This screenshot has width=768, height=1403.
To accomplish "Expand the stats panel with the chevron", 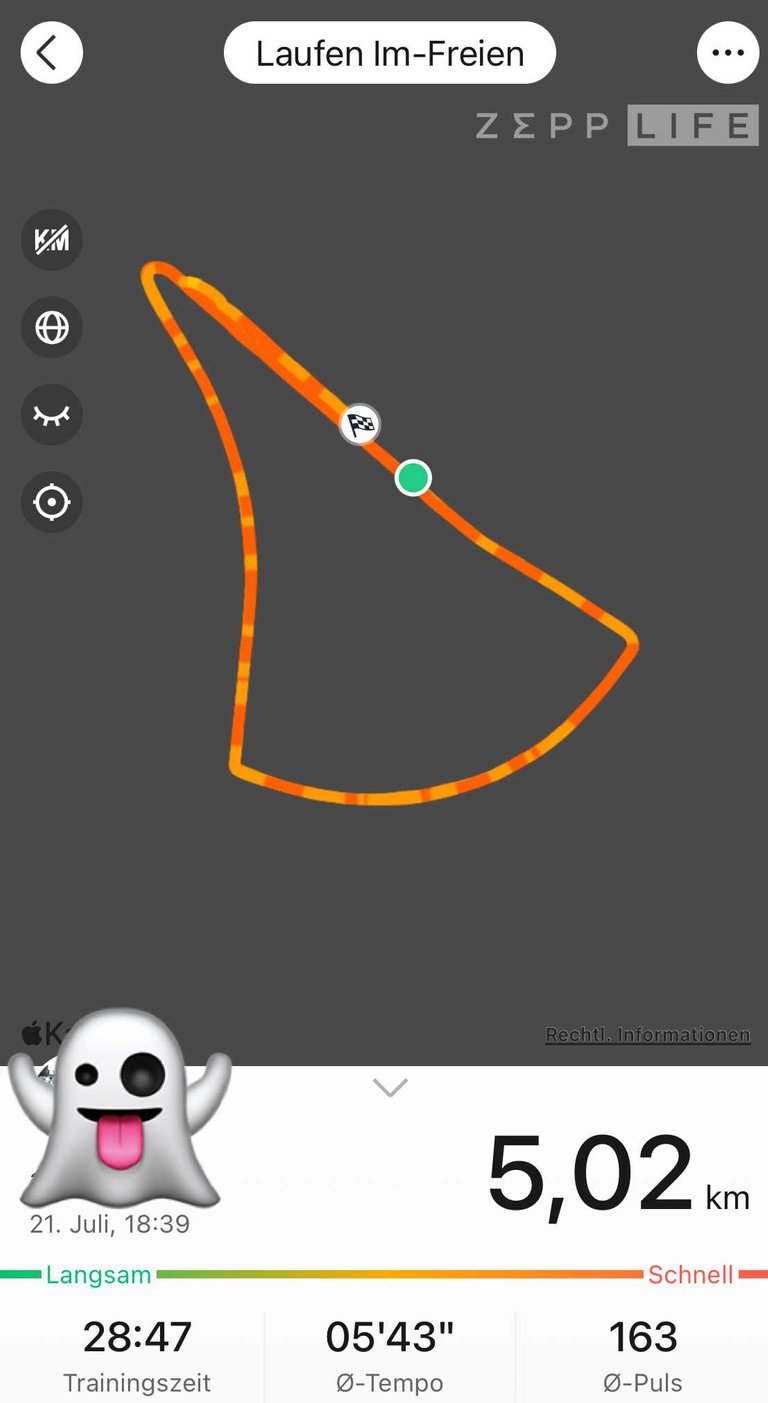I will pos(389,1087).
